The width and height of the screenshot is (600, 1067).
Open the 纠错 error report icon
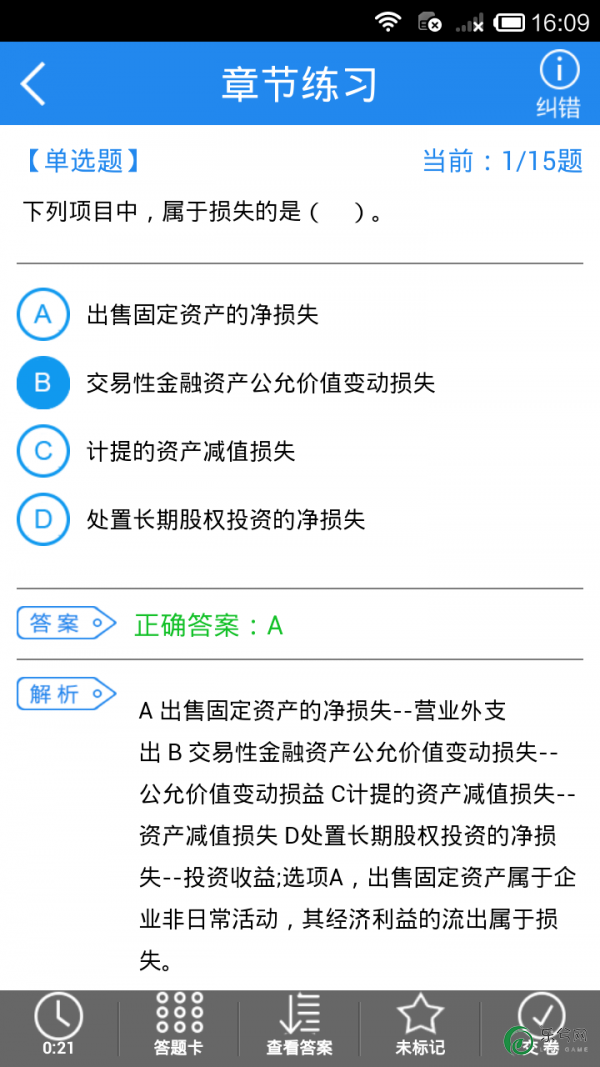coord(558,85)
